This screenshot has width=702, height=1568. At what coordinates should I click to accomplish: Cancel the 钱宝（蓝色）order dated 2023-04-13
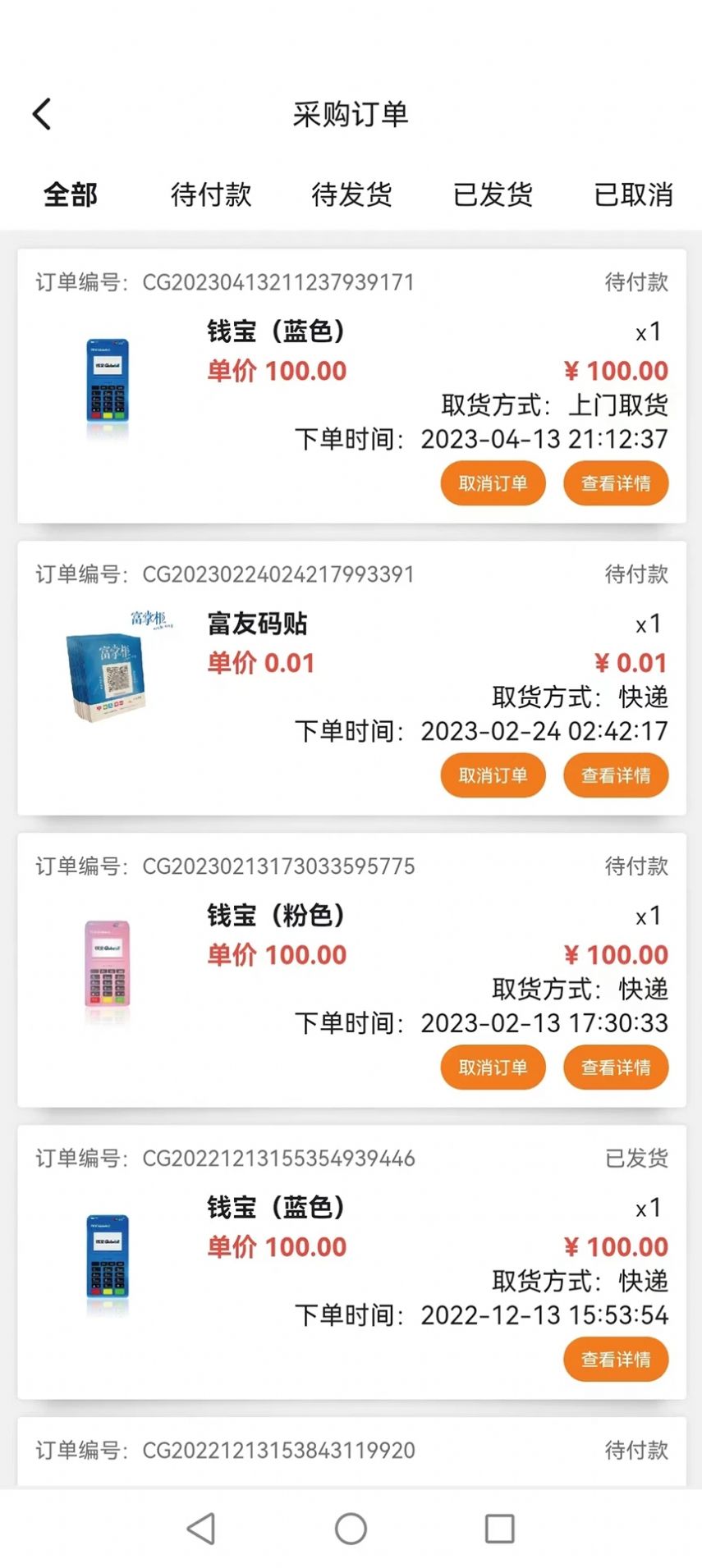click(x=493, y=483)
